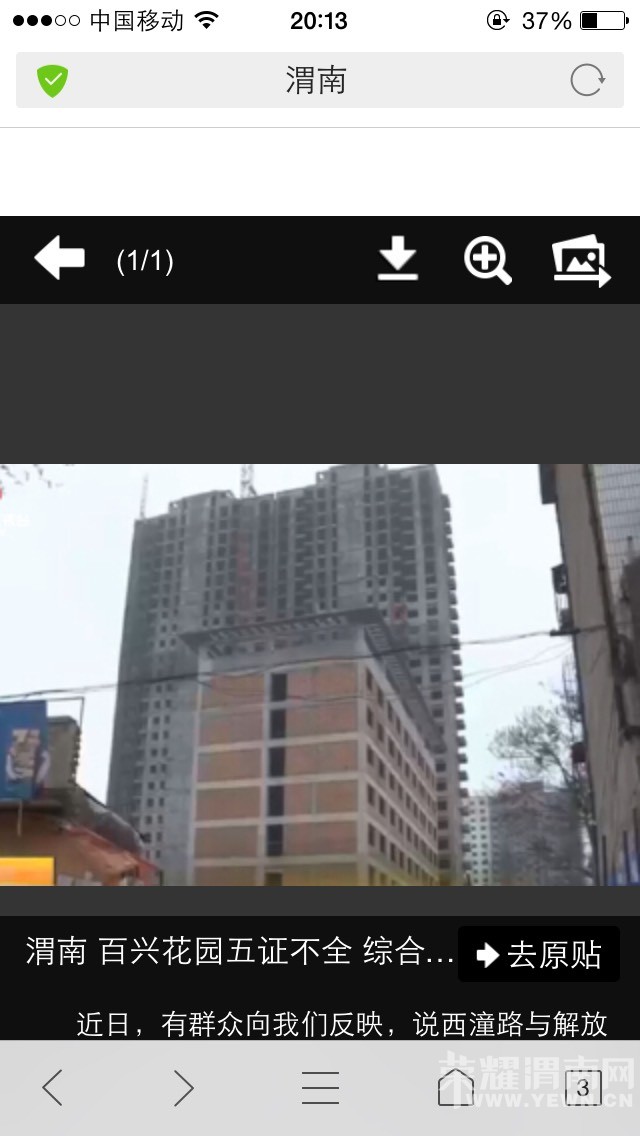Screen dimensions: 640x1136
Task: Go back with the browser back arrow
Action: (53, 1087)
